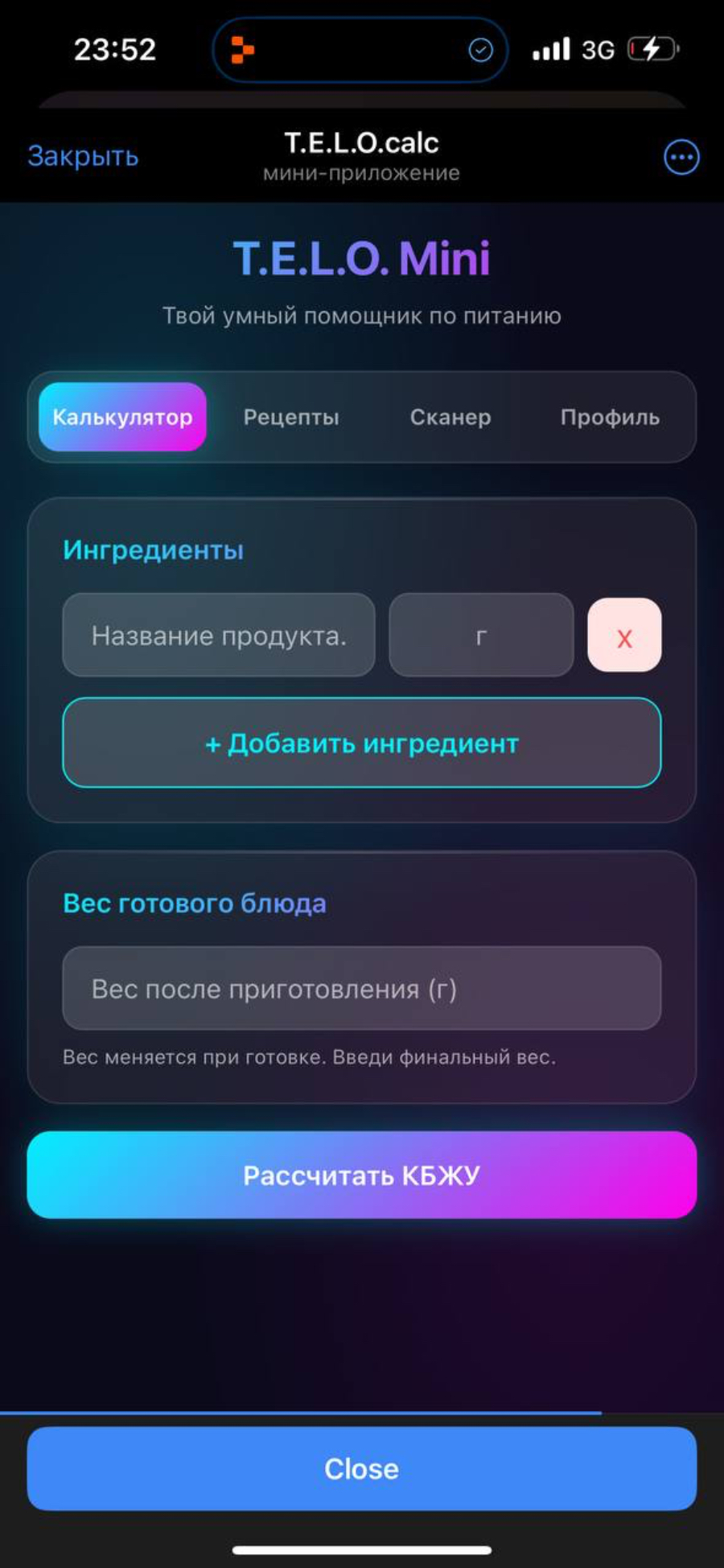The image size is (724, 1568).
Task: Tap Закрыть to close the mini app
Action: point(83,156)
